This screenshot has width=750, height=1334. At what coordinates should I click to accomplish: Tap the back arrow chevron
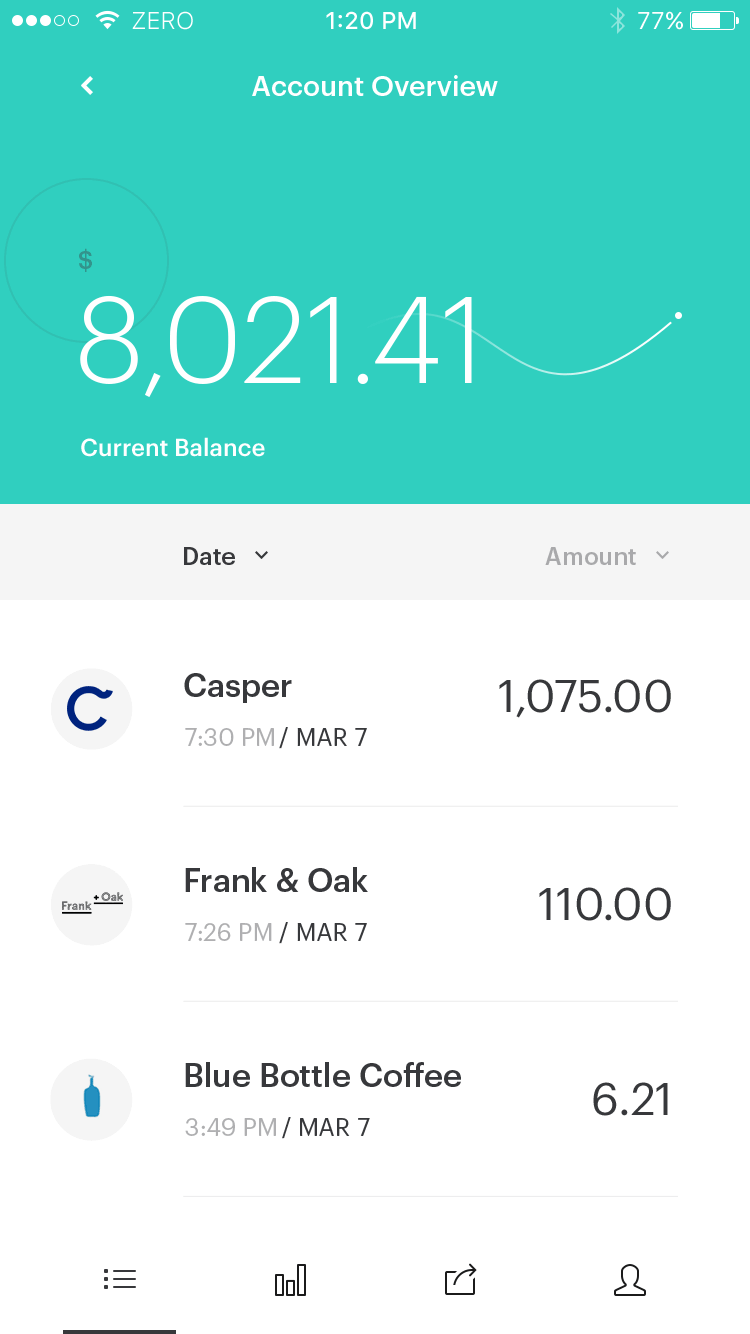tap(86, 86)
